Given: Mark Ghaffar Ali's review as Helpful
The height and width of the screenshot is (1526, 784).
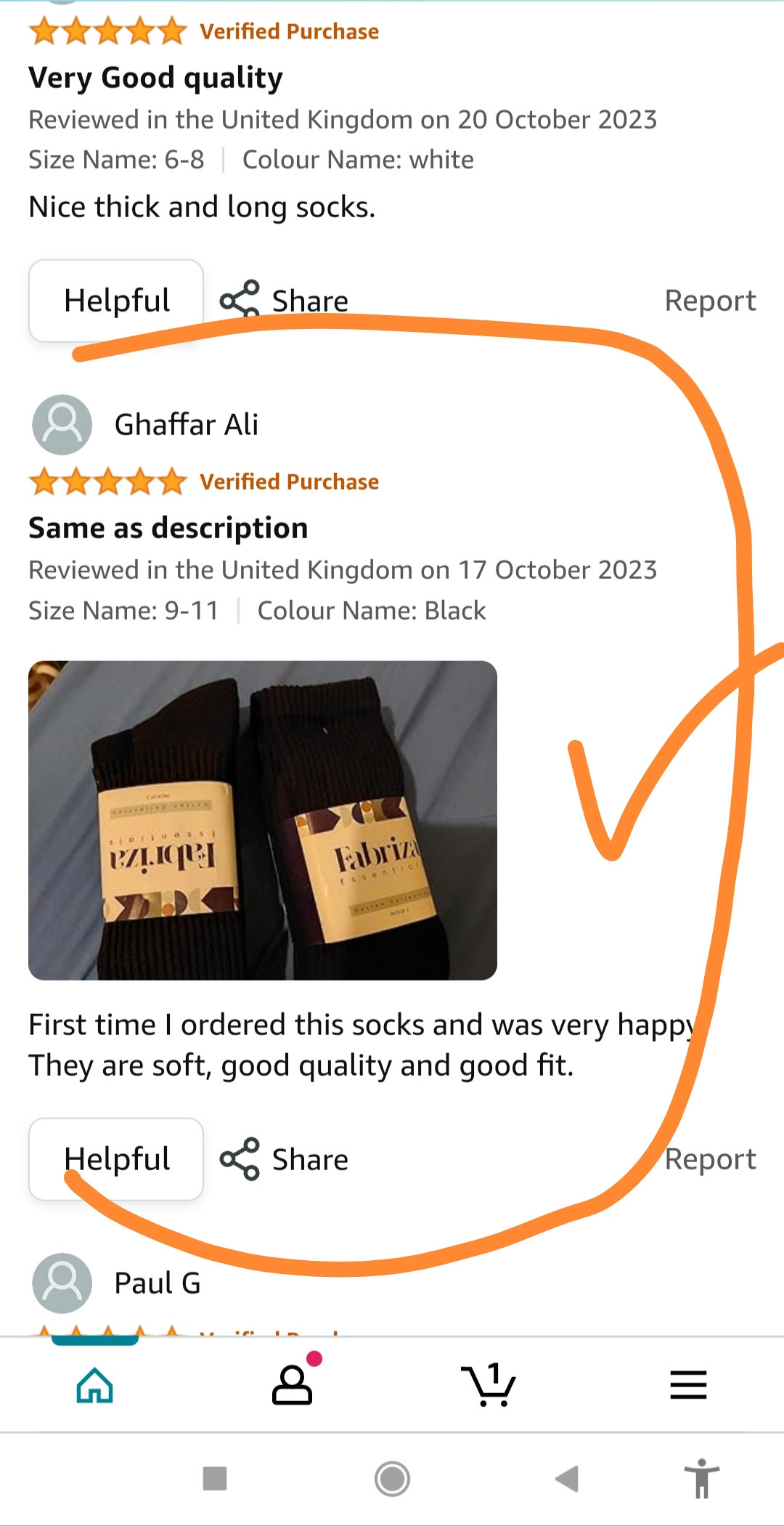Looking at the screenshot, I should pos(116,1159).
